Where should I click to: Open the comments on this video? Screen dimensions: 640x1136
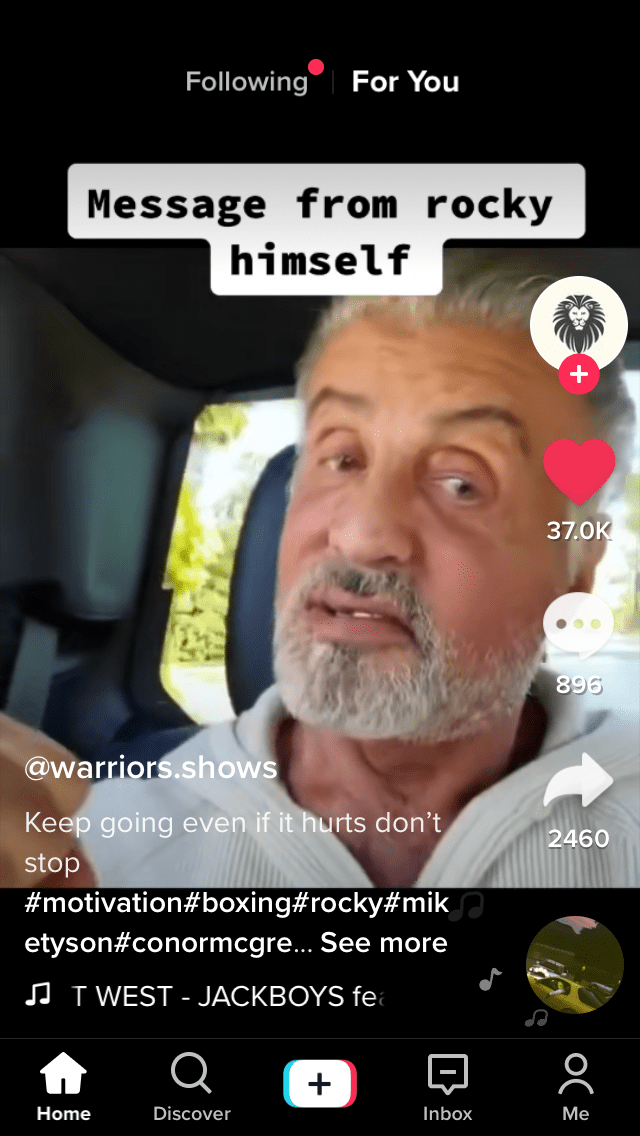pos(578,626)
